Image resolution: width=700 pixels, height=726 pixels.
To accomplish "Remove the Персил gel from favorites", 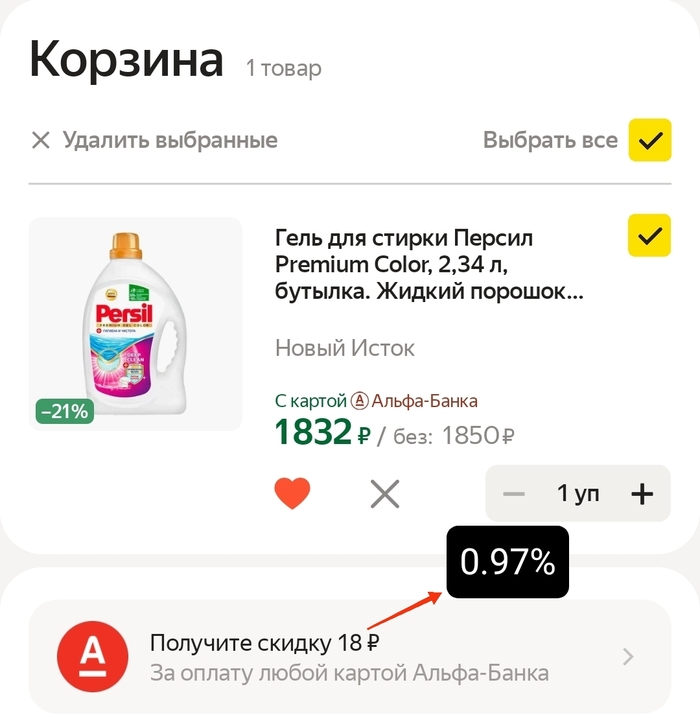I will coord(292,493).
